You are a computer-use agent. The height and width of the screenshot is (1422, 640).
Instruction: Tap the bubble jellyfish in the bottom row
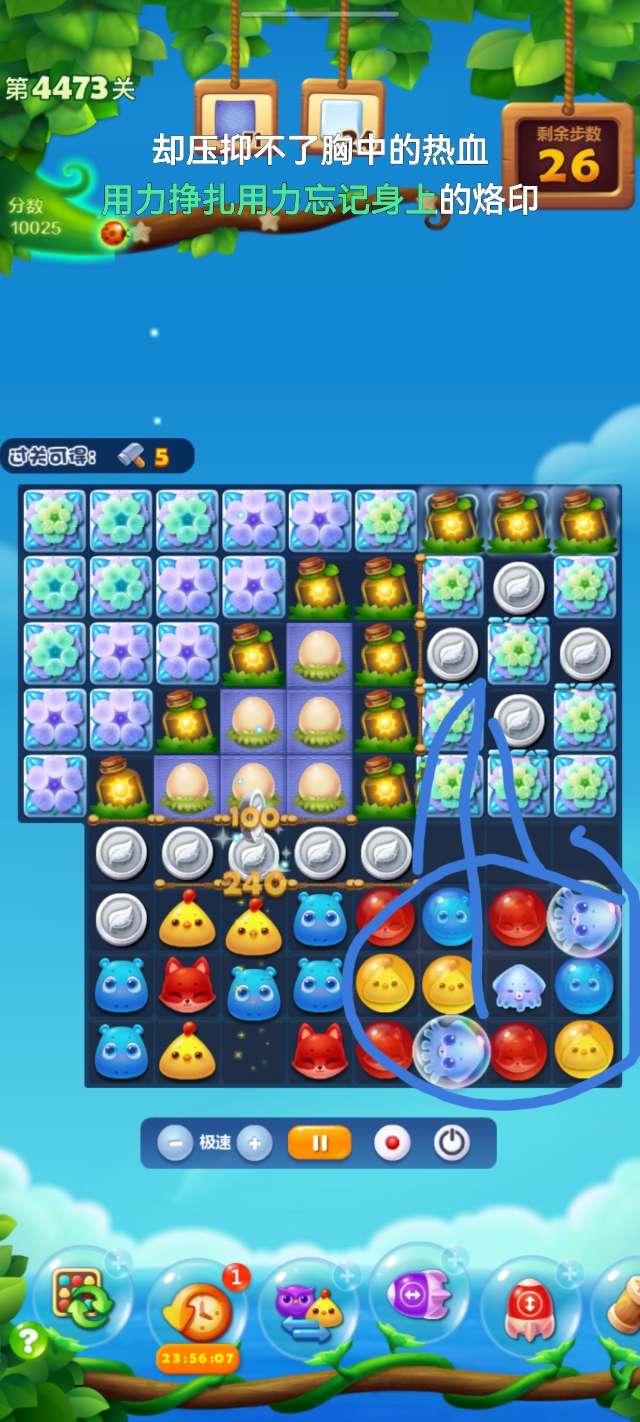coord(451,1050)
